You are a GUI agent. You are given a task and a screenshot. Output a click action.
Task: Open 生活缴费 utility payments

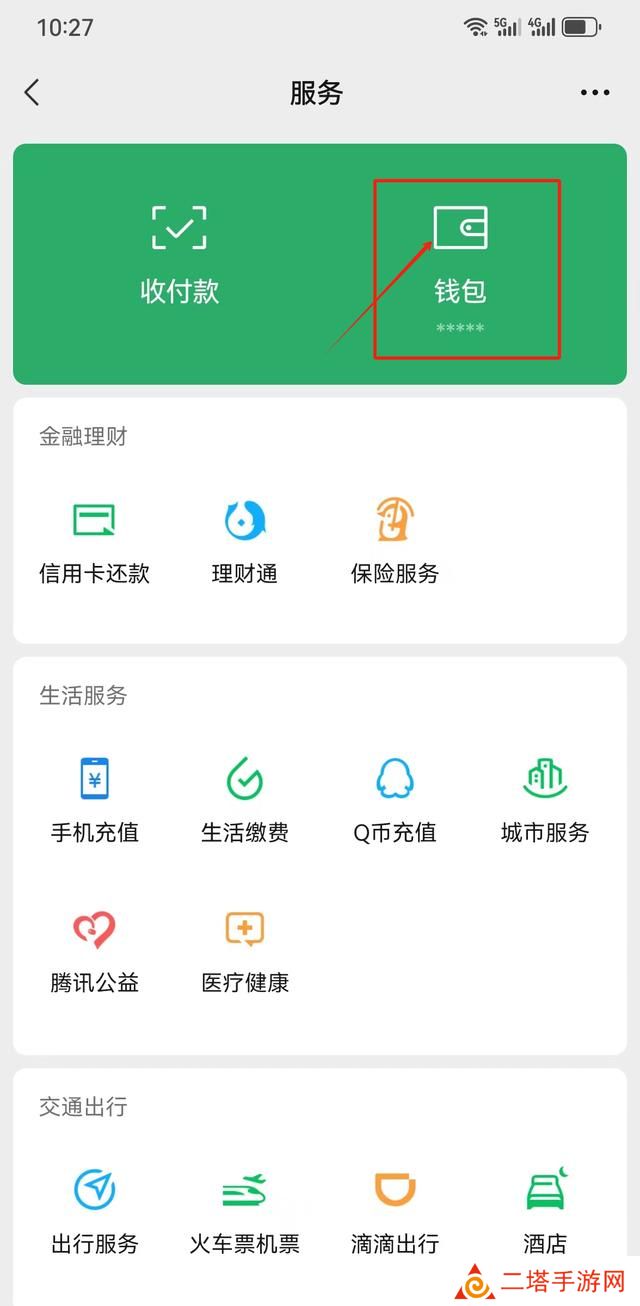[245, 801]
